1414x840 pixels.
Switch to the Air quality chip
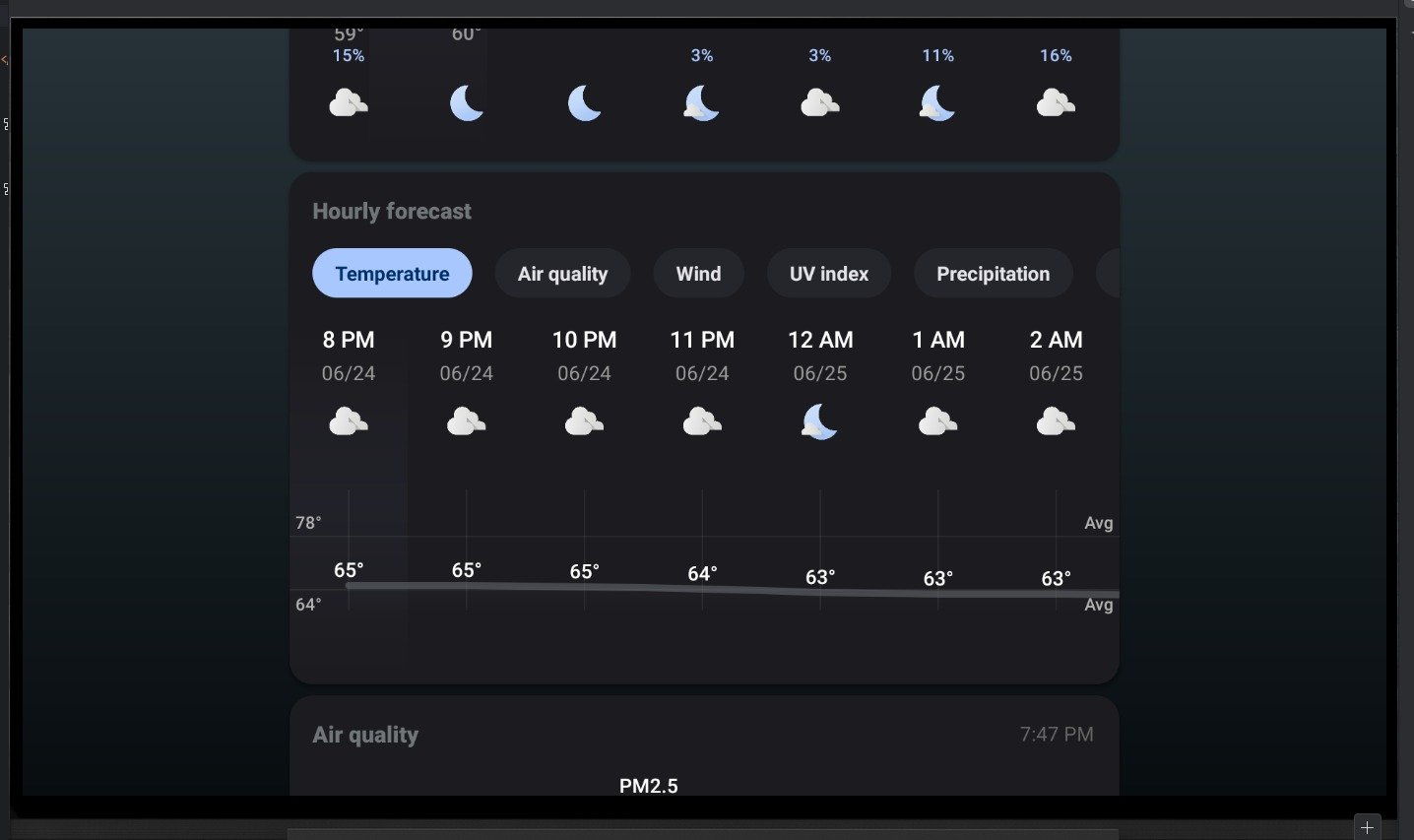click(562, 274)
